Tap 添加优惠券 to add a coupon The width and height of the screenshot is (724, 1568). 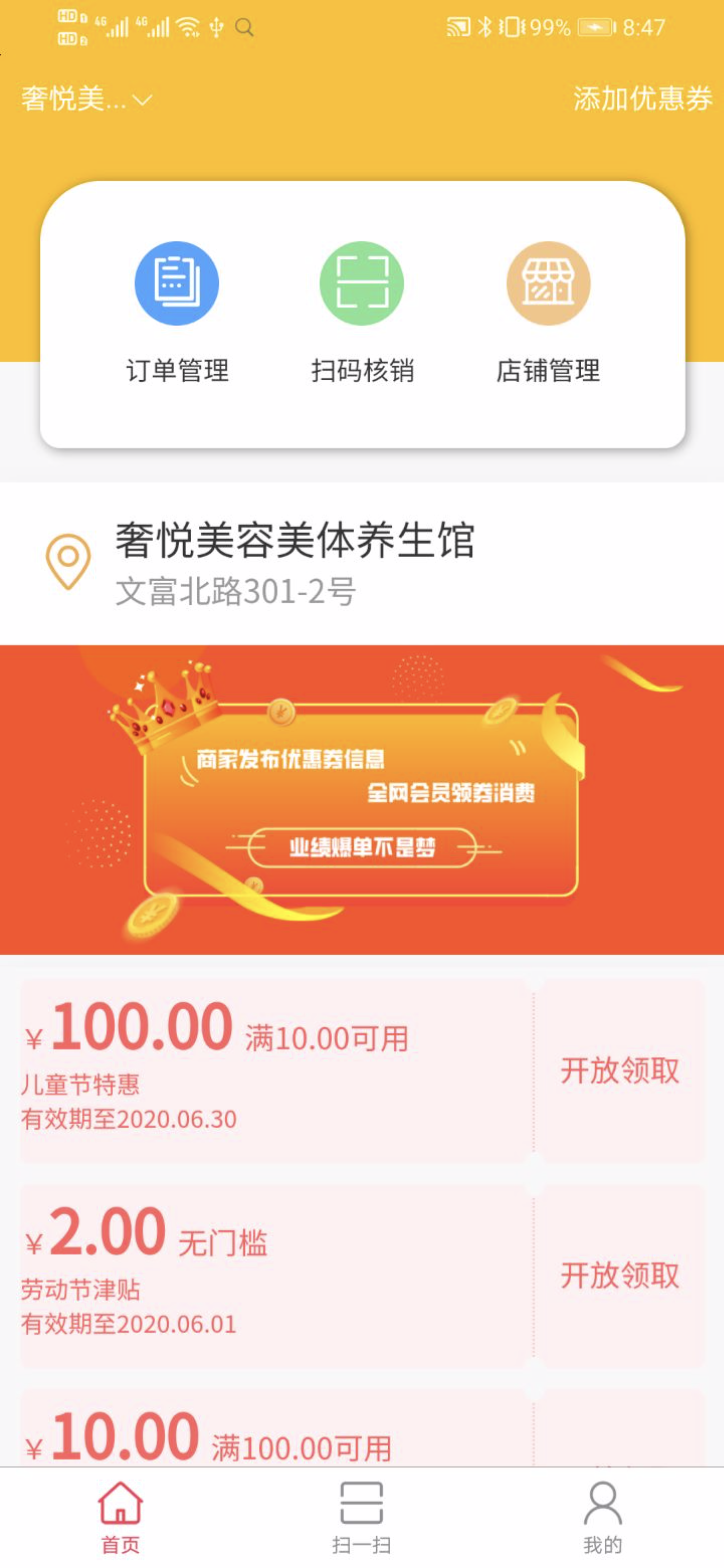point(642,99)
